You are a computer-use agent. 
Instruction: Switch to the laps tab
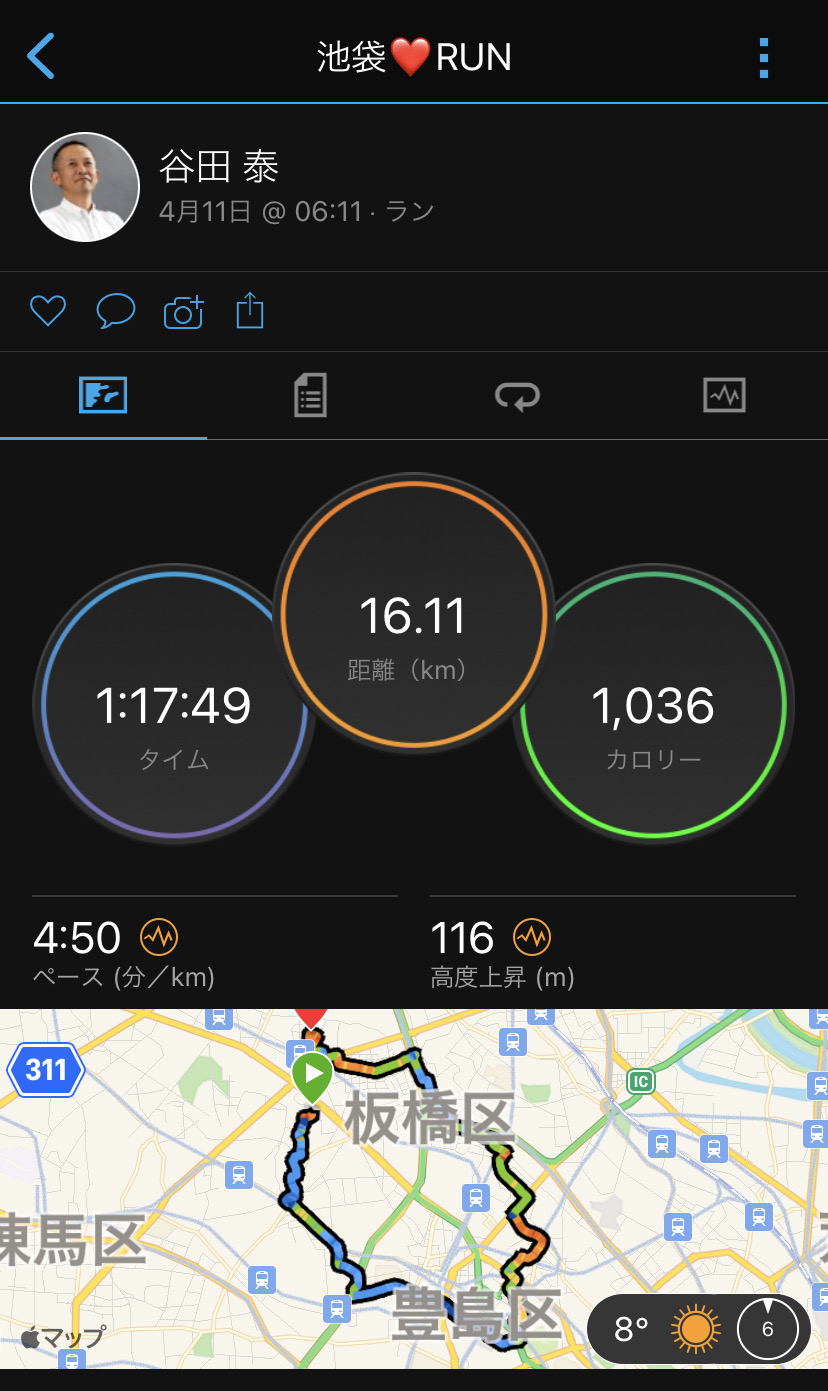(517, 396)
